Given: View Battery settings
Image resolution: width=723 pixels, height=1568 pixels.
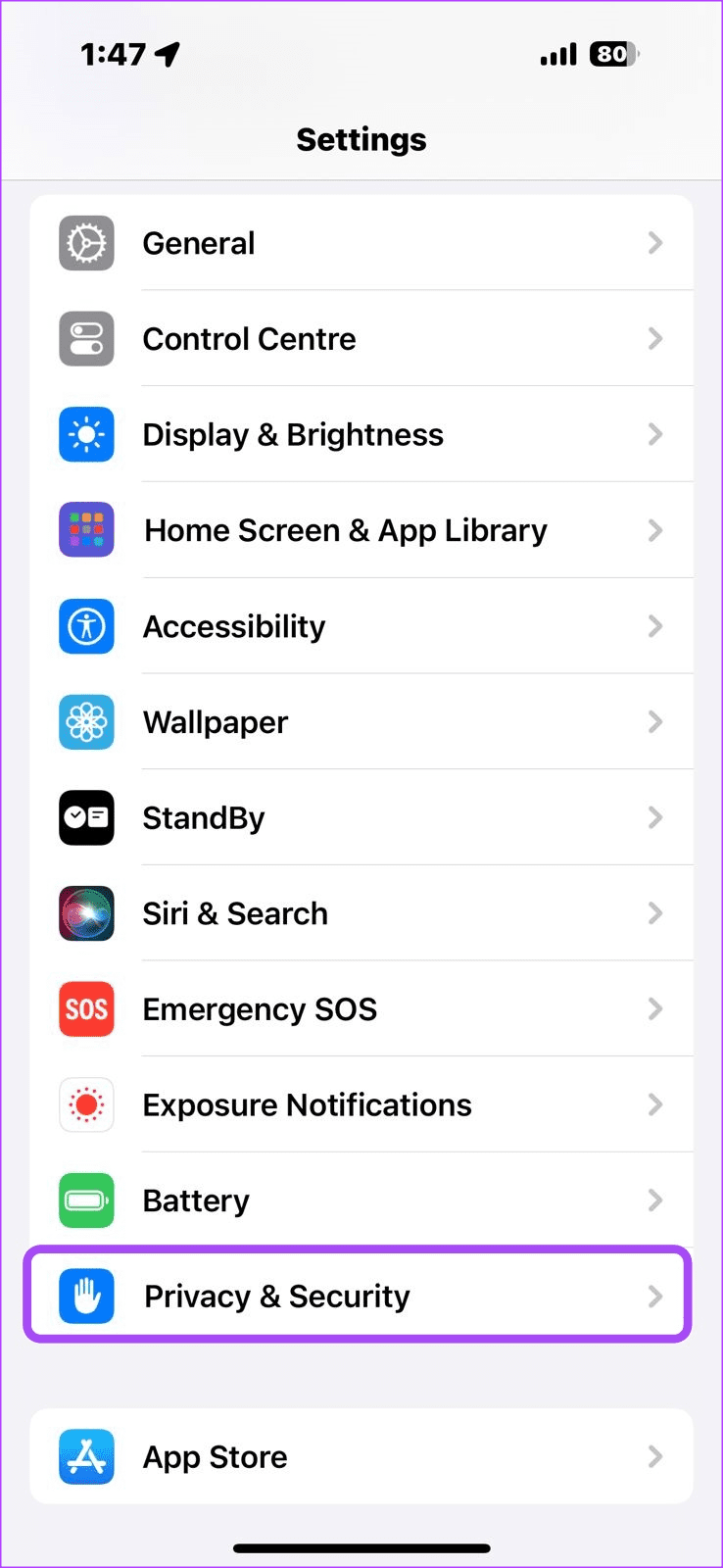Looking at the screenshot, I should (361, 1200).
